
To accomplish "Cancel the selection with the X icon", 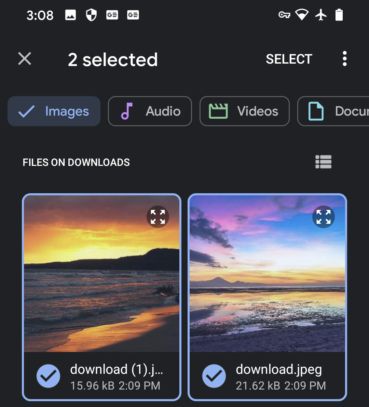I will tap(25, 59).
